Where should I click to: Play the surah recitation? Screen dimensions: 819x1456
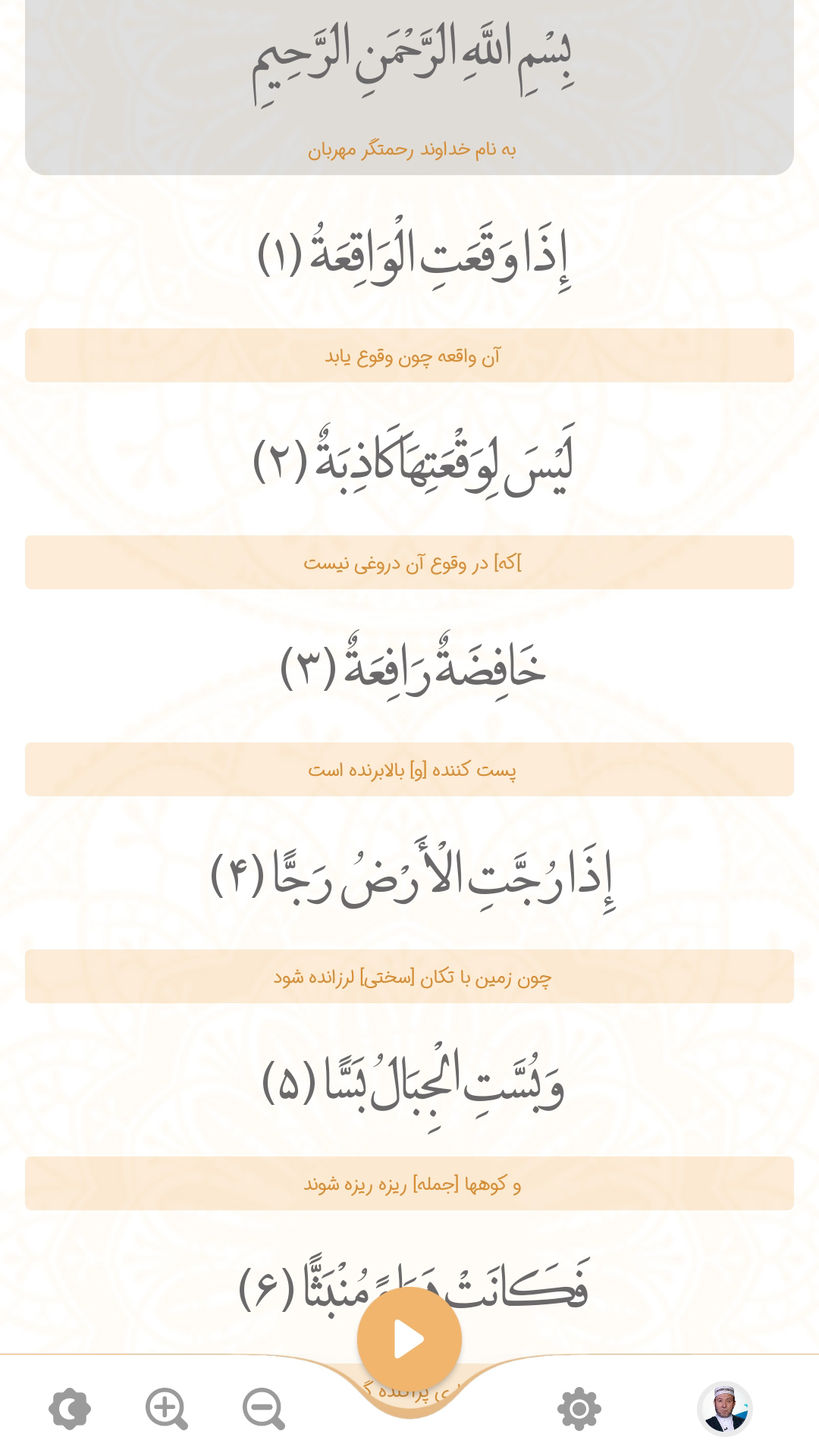[409, 1339]
